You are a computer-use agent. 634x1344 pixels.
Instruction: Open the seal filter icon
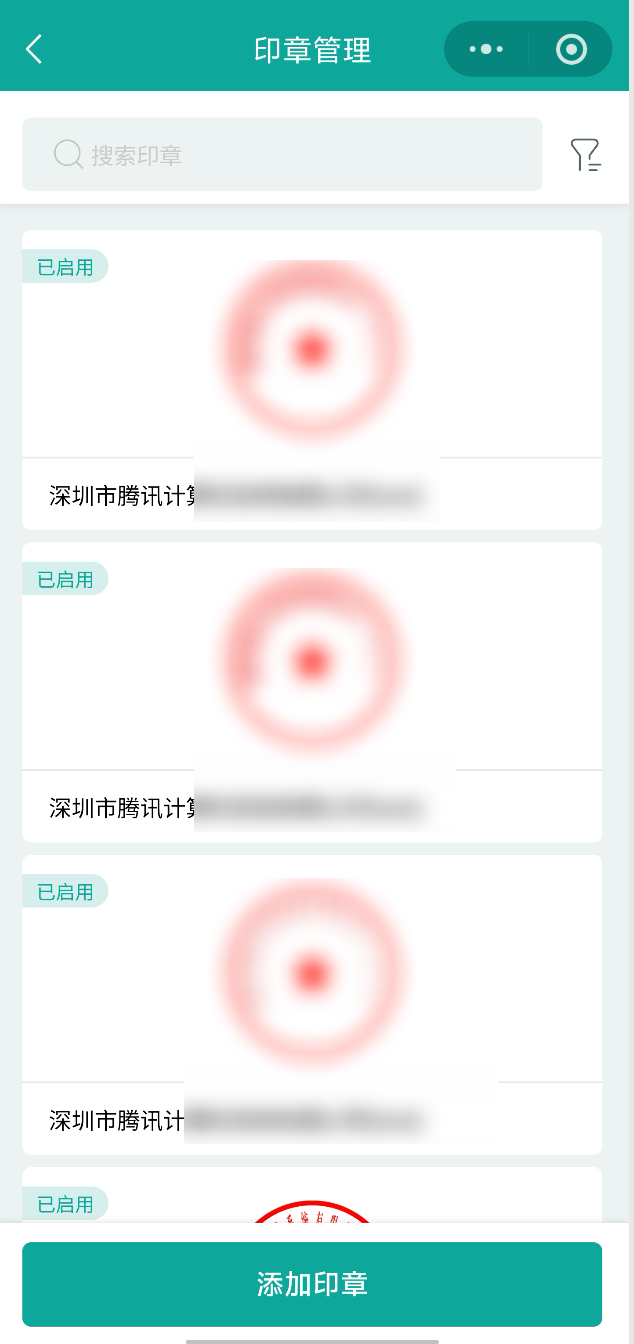click(x=585, y=155)
